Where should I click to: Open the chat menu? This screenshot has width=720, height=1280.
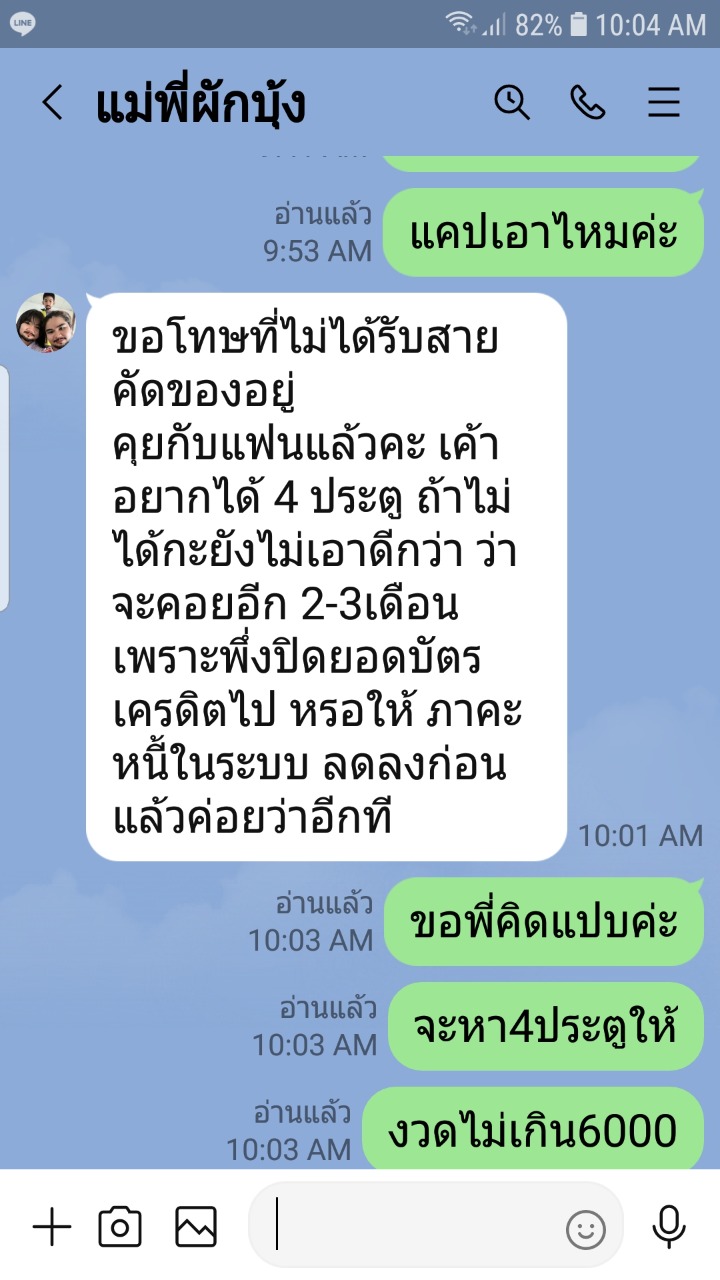(x=664, y=103)
